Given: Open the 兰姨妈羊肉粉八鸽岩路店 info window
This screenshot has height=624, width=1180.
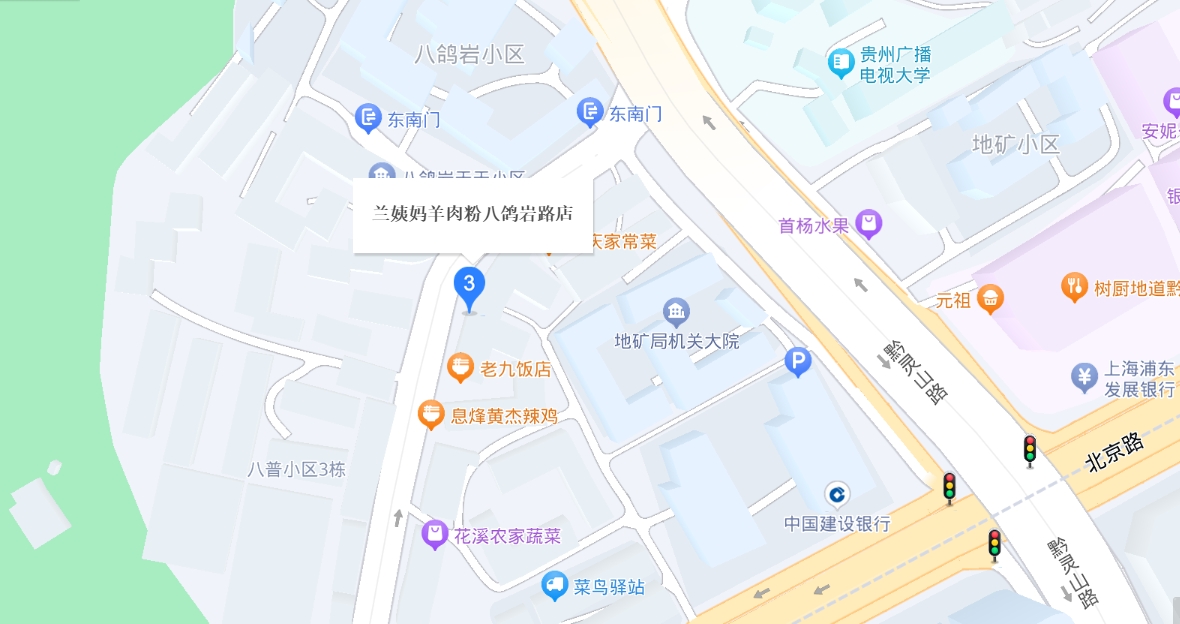Looking at the screenshot, I should [x=473, y=214].
